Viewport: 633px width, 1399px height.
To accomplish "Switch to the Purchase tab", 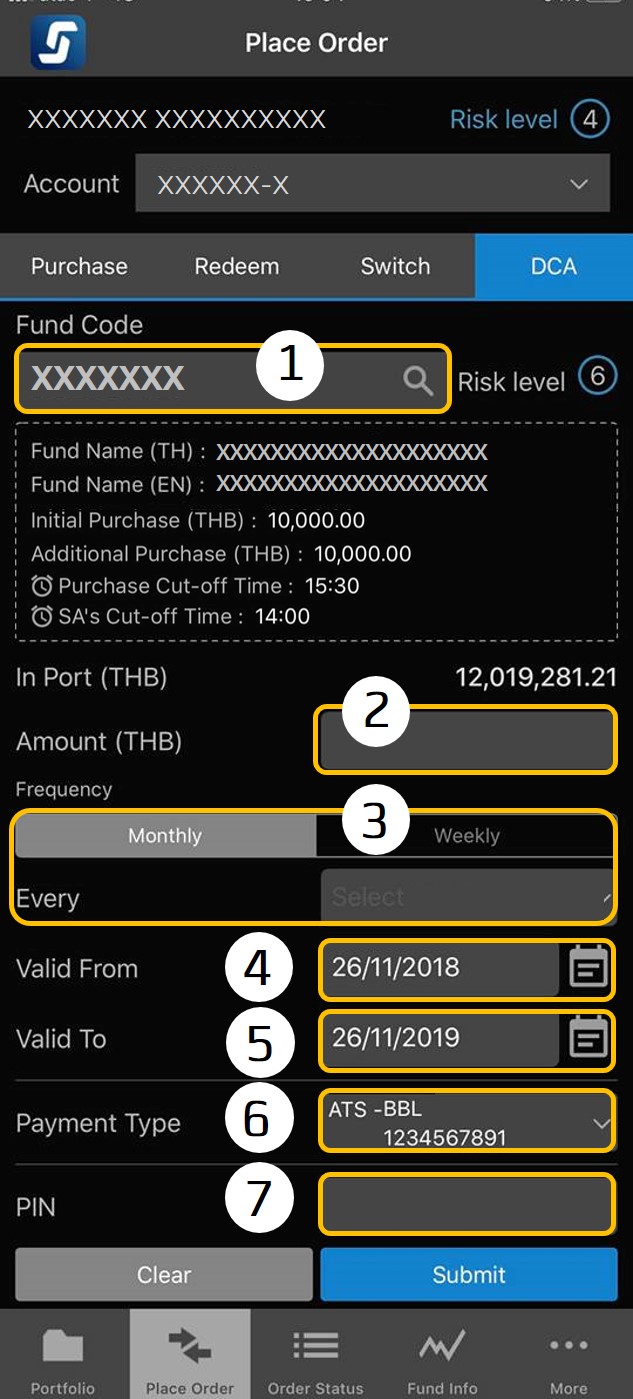I will click(79, 267).
